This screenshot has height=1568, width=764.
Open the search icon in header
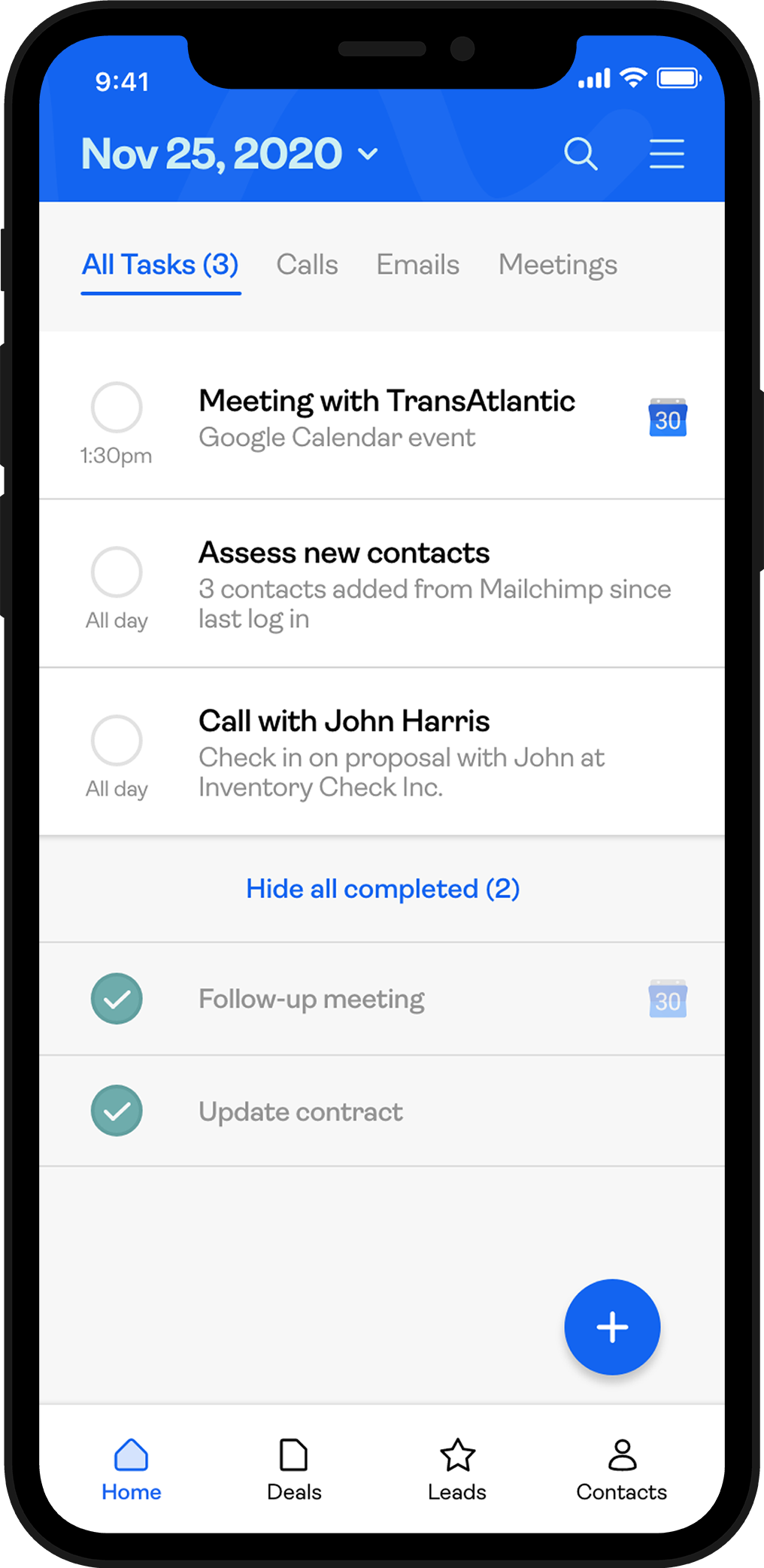(581, 154)
